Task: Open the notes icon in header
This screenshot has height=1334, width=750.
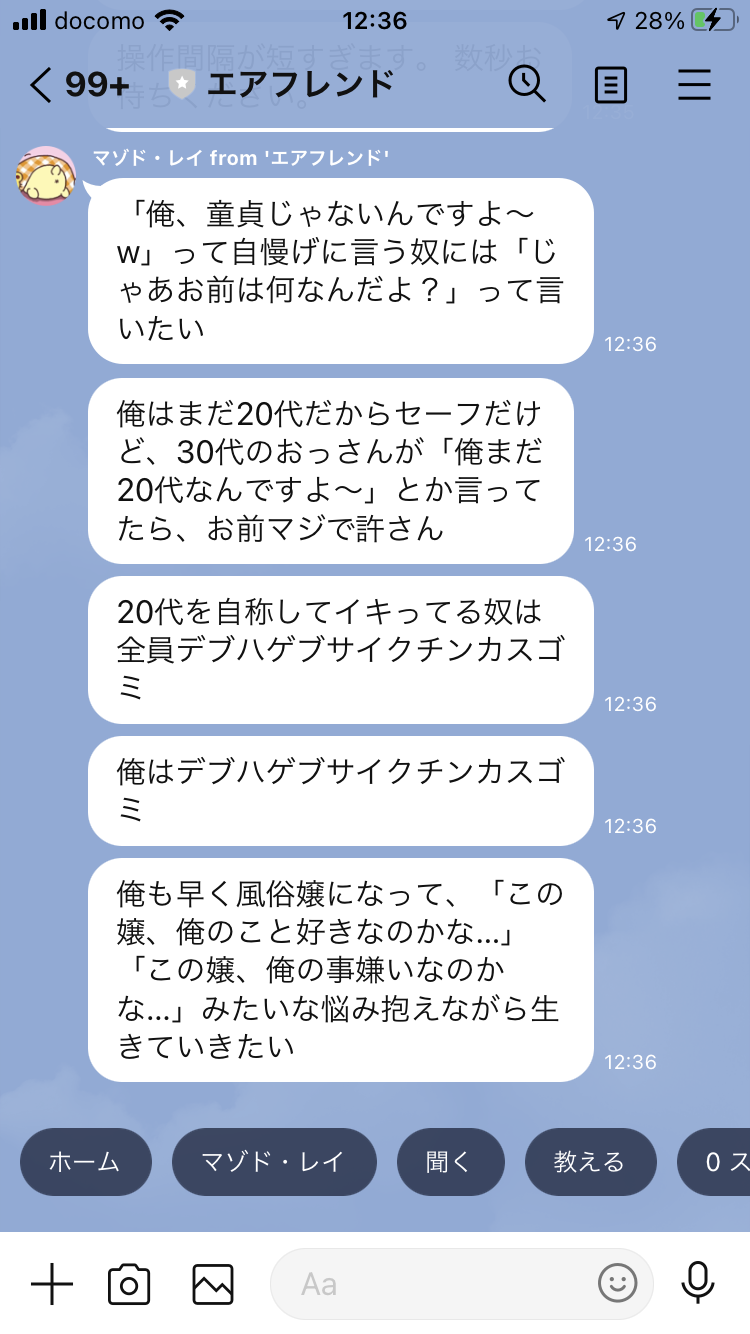Action: tap(610, 86)
